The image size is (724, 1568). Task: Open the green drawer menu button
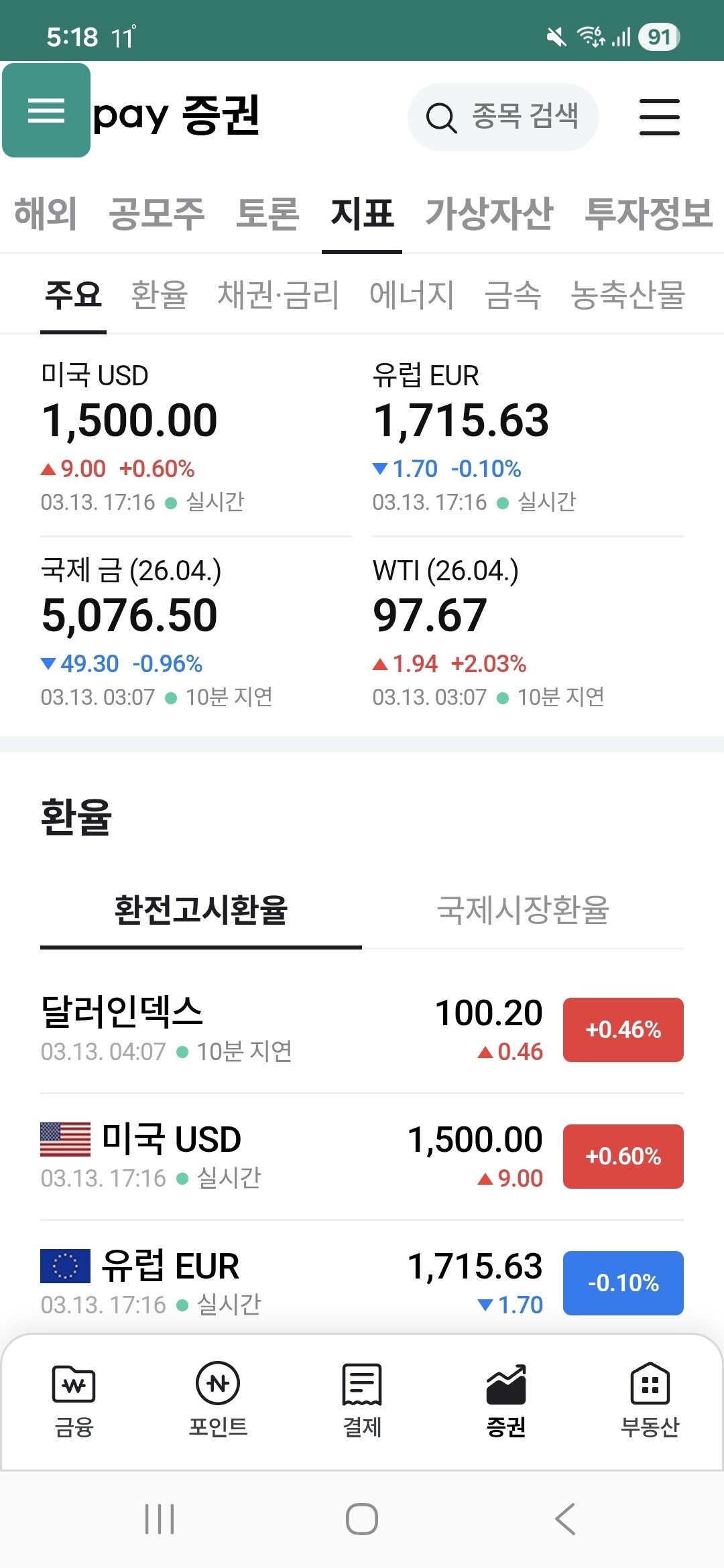coord(46,111)
